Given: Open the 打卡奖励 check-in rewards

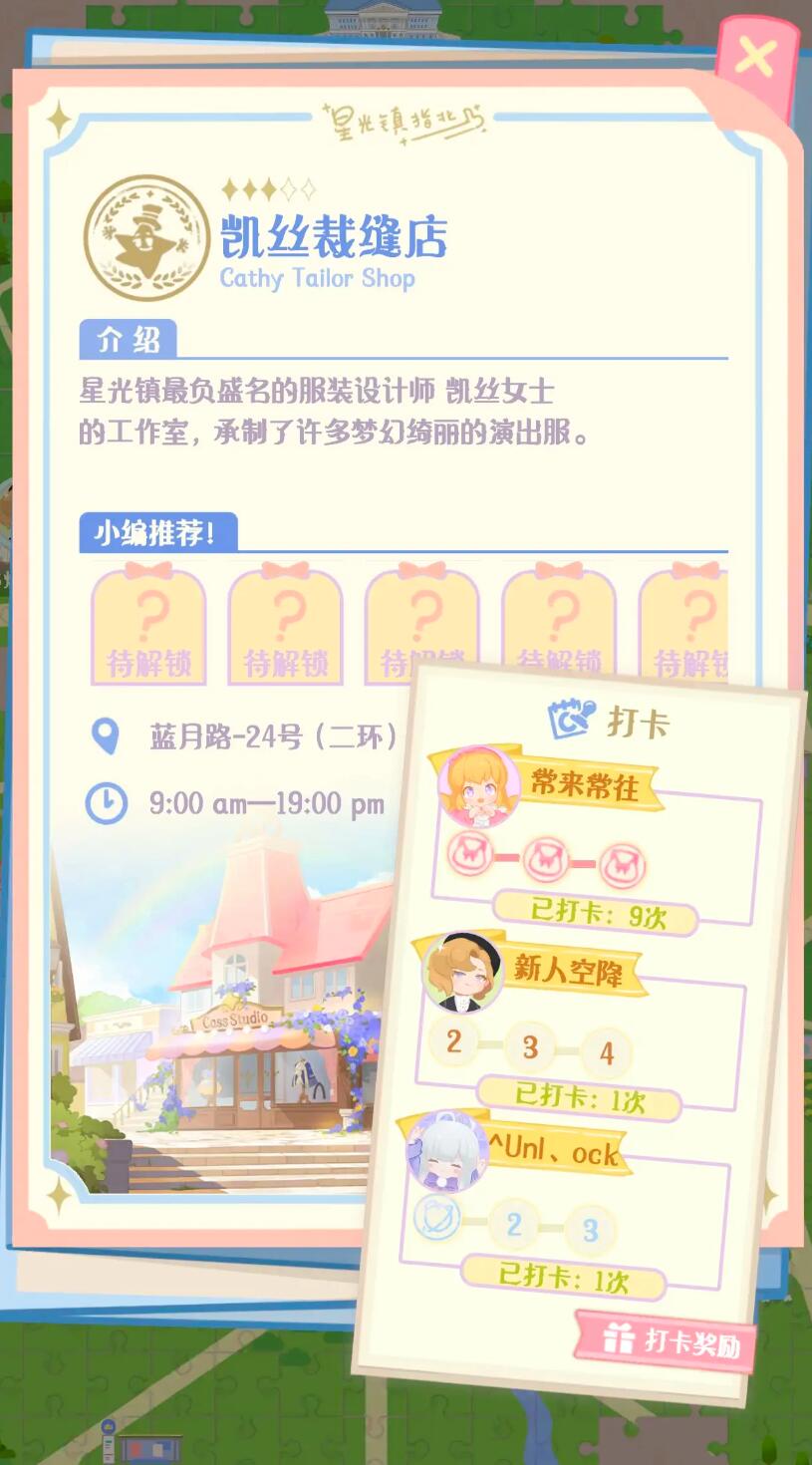Looking at the screenshot, I should (666, 1340).
